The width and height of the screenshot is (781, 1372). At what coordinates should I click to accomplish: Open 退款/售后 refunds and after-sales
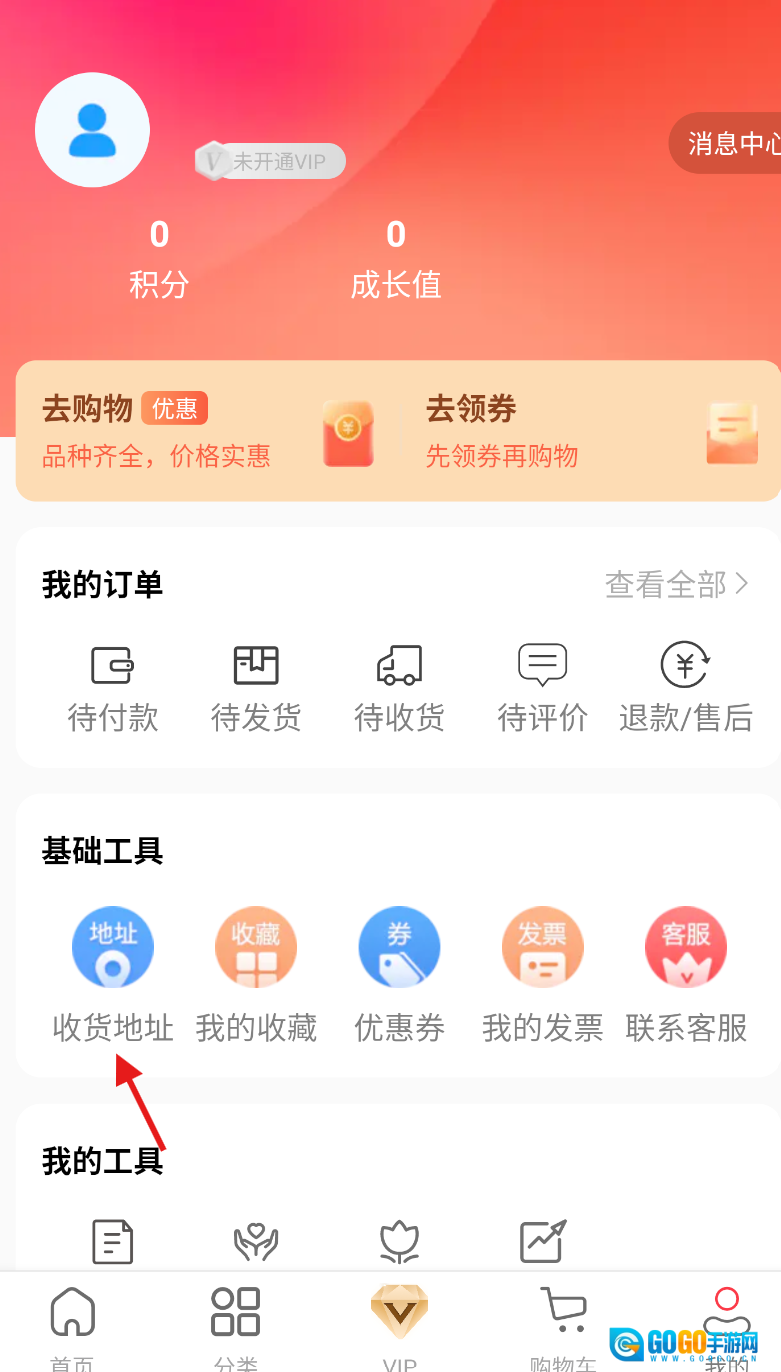685,688
